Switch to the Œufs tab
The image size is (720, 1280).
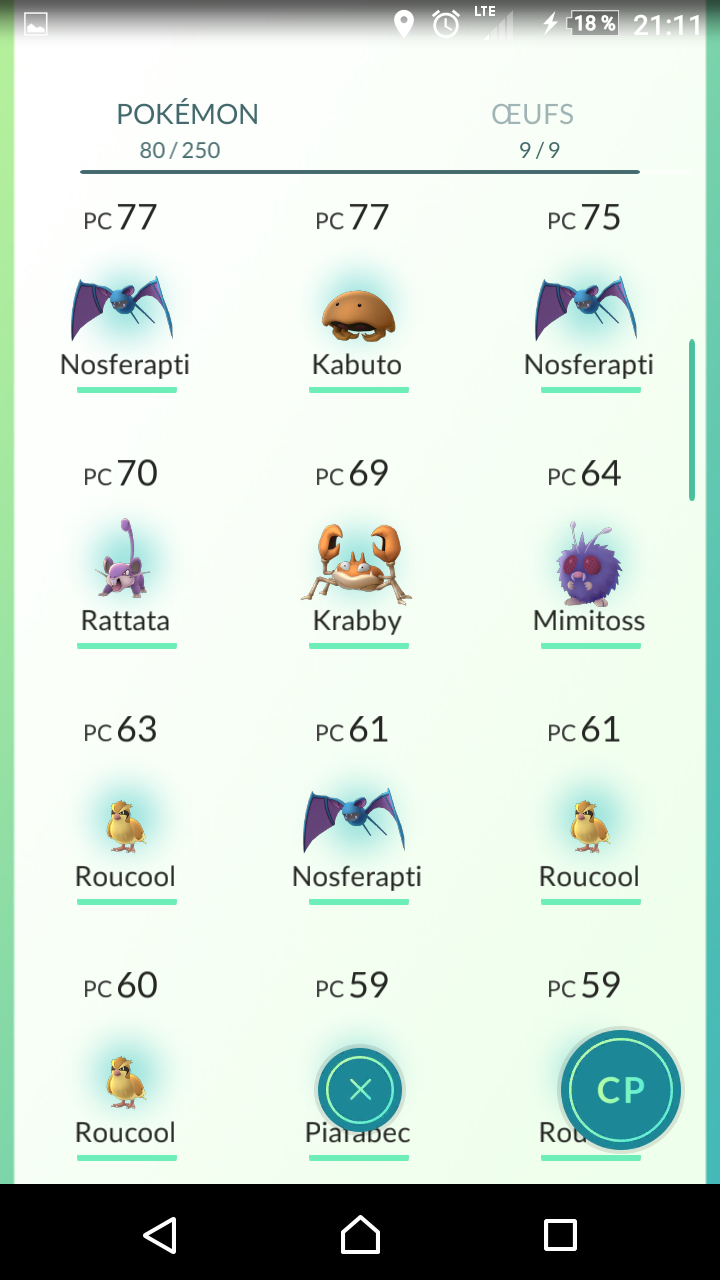pyautogui.click(x=532, y=129)
